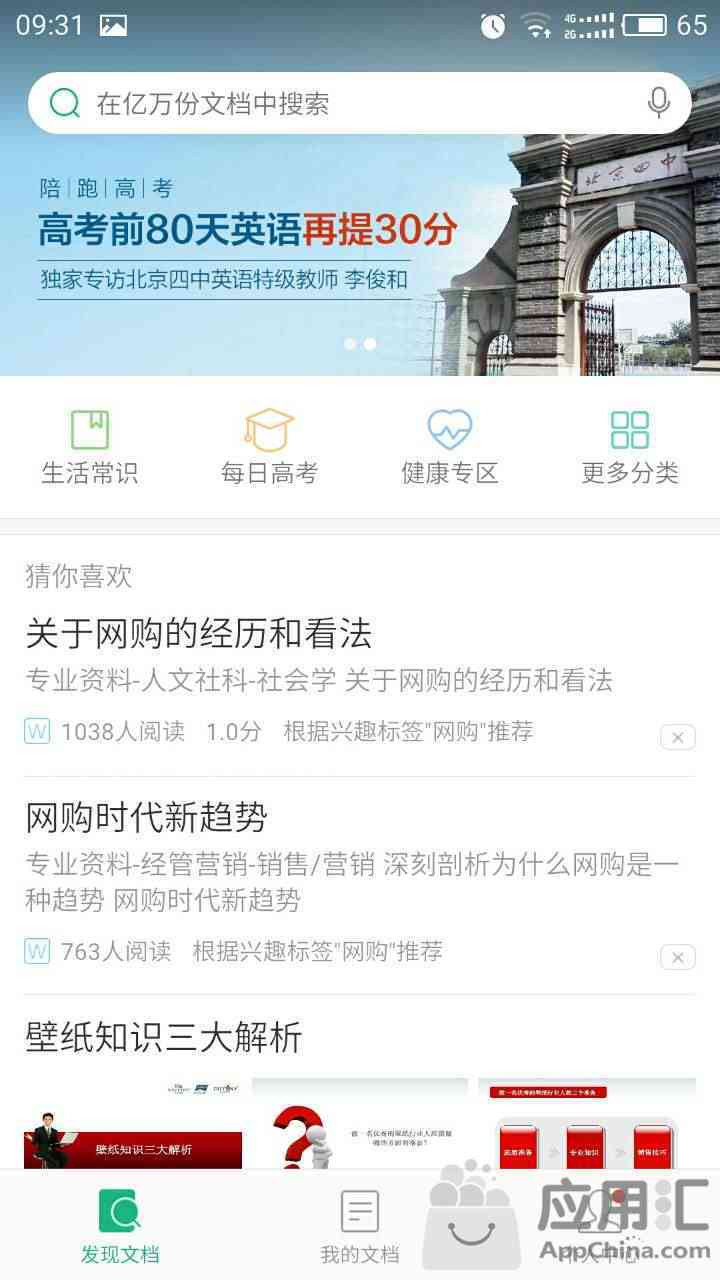Open the 每日高考 category

270,448
